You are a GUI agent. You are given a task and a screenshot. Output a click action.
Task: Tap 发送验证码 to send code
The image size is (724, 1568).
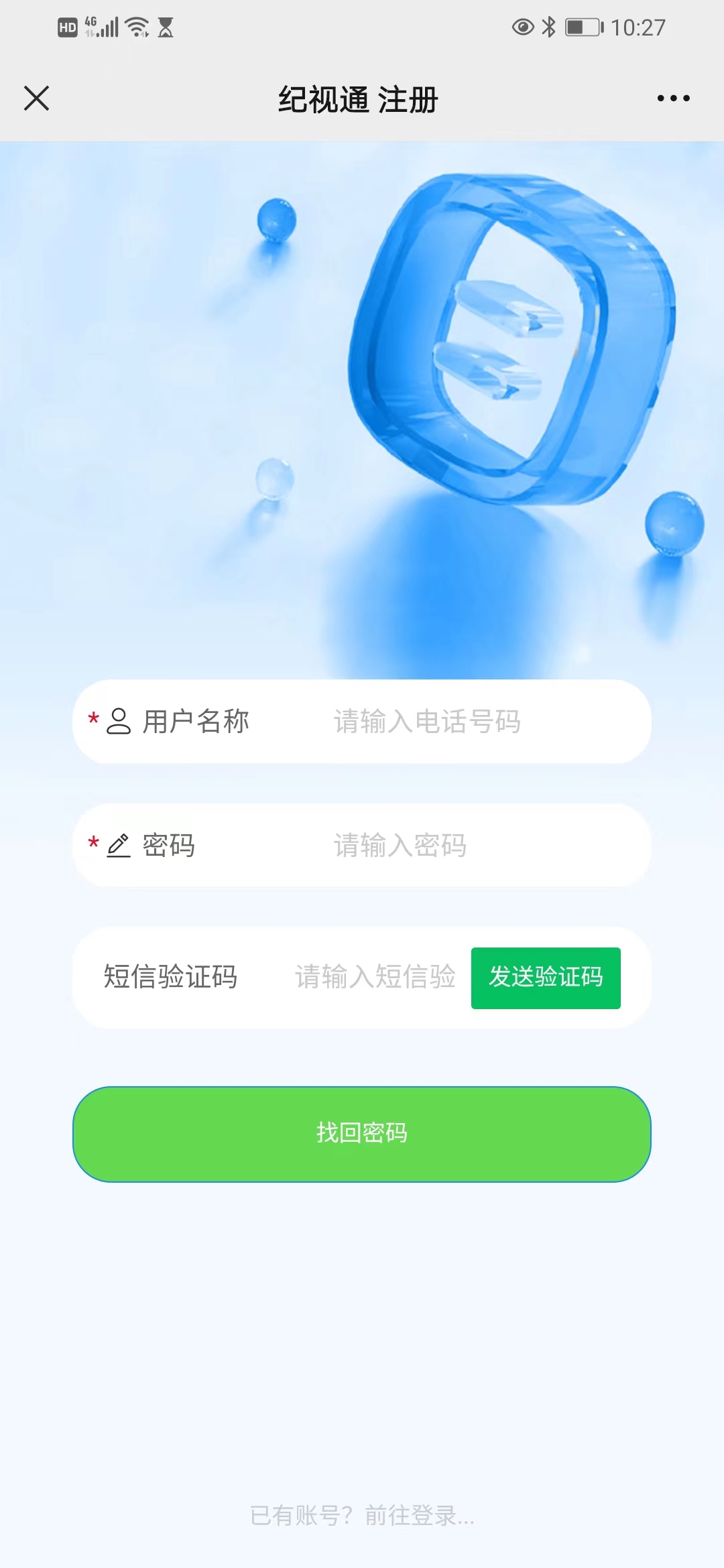pos(546,978)
